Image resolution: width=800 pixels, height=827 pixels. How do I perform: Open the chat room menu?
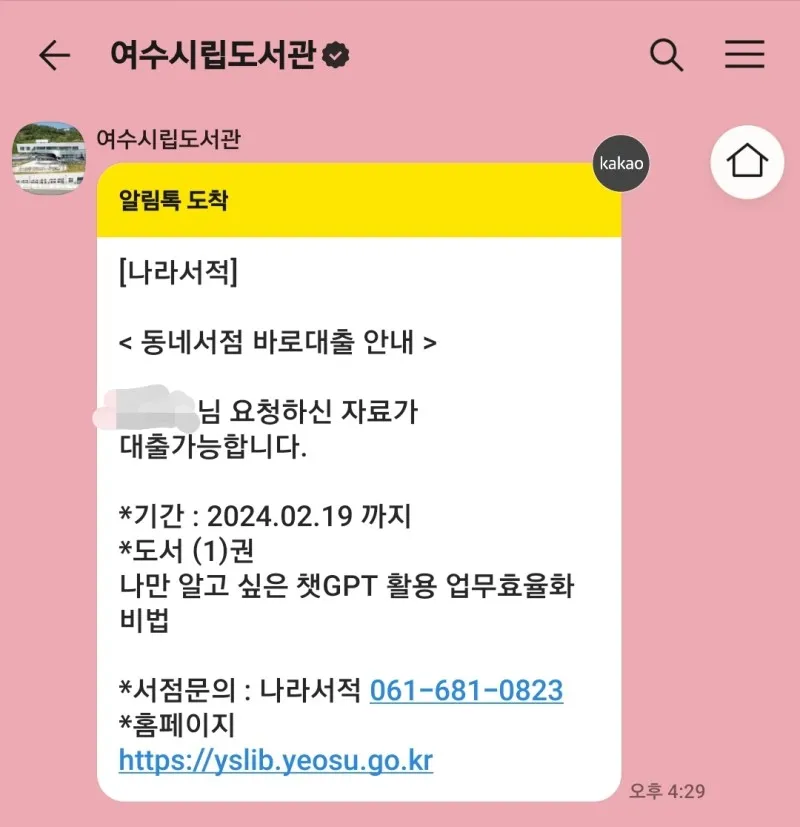745,54
